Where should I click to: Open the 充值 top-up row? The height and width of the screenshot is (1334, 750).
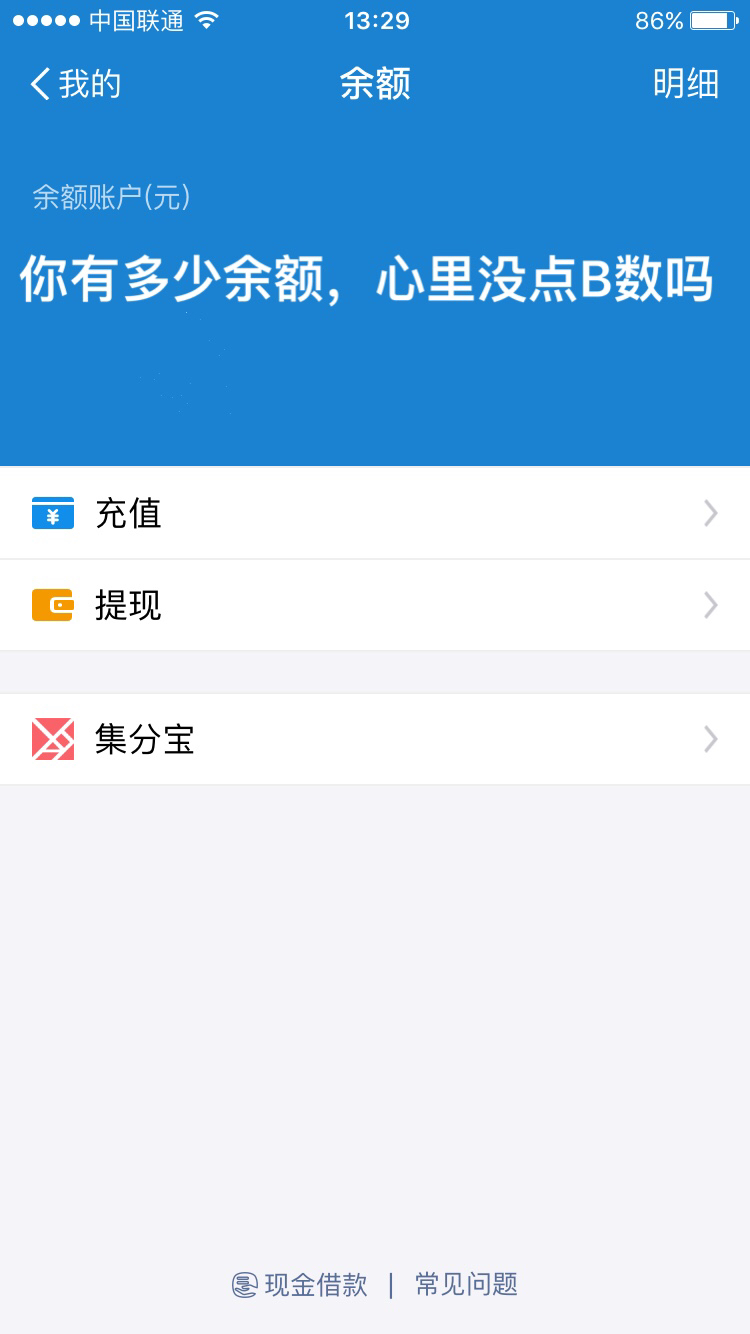coord(375,513)
